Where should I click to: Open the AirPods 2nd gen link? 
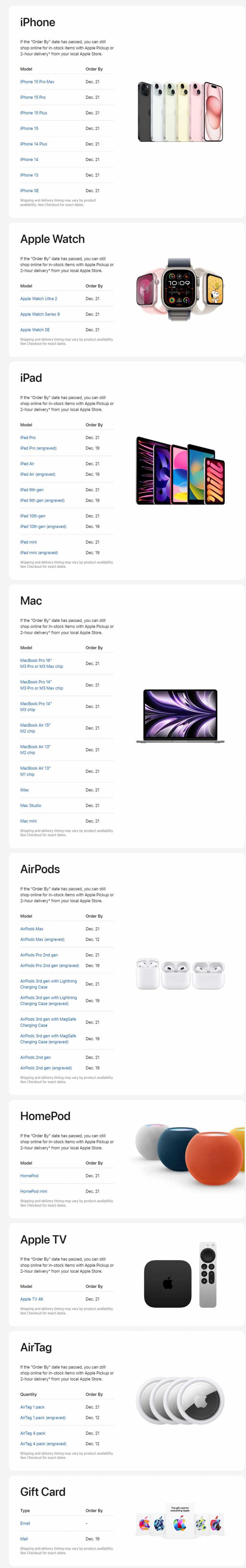35,1057
